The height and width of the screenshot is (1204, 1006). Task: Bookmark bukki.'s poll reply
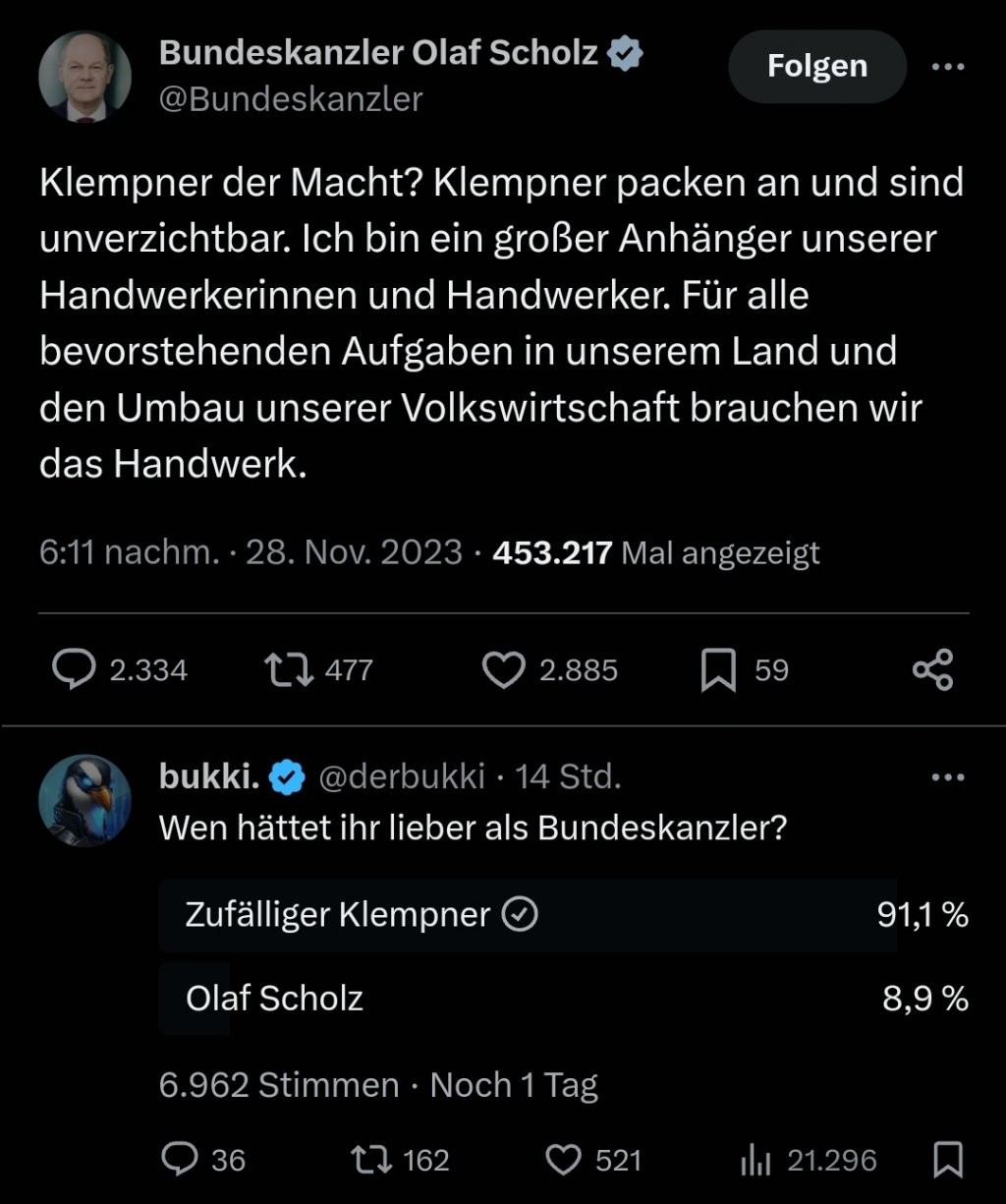pos(947,1160)
